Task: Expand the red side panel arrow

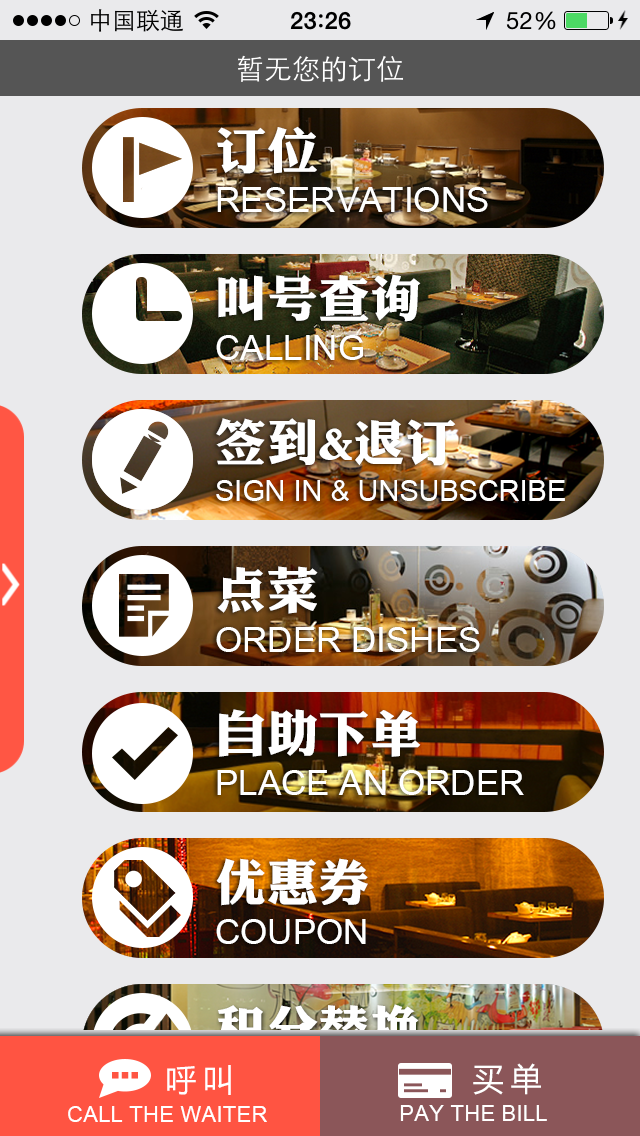Action: click(x=10, y=586)
